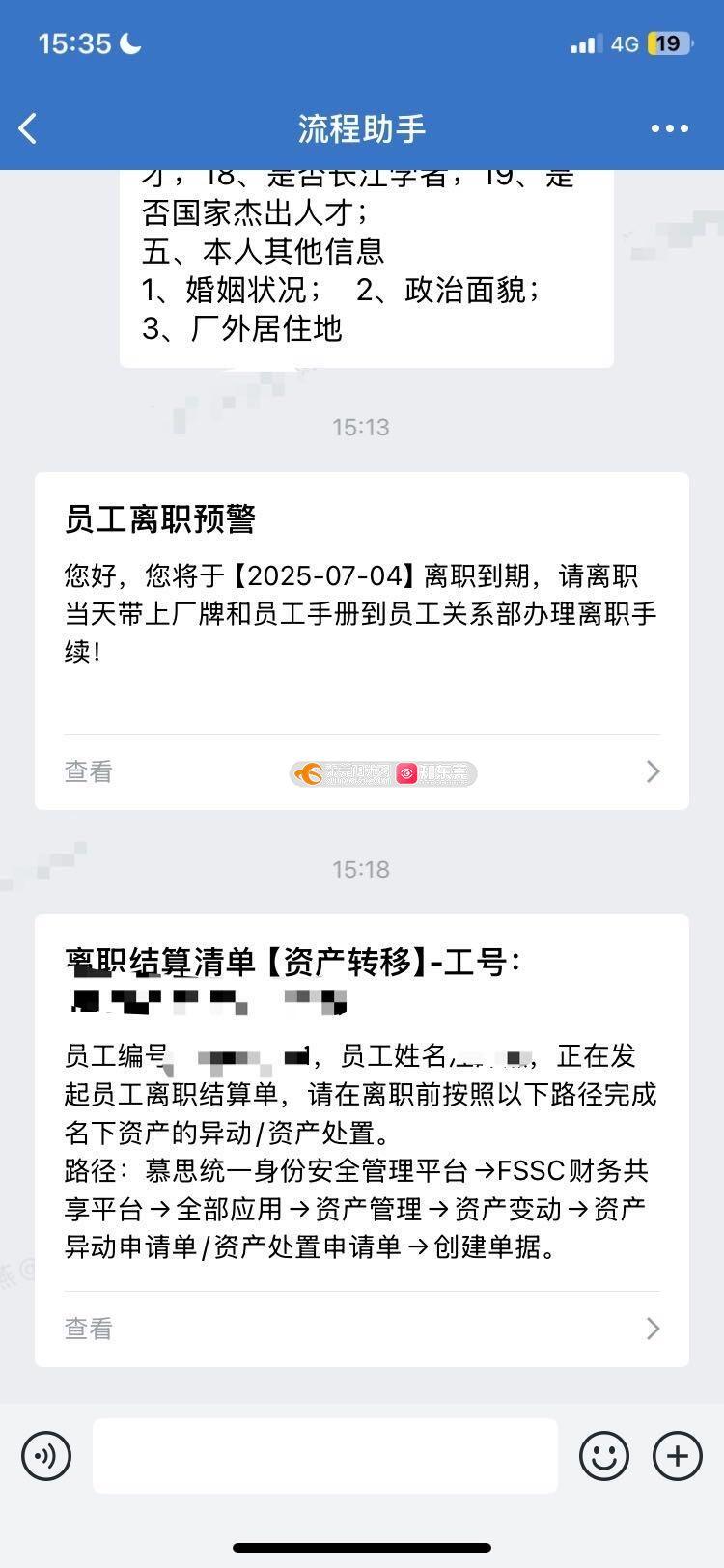
Task: View details of the 员工离职预警 card
Action: (x=362, y=770)
